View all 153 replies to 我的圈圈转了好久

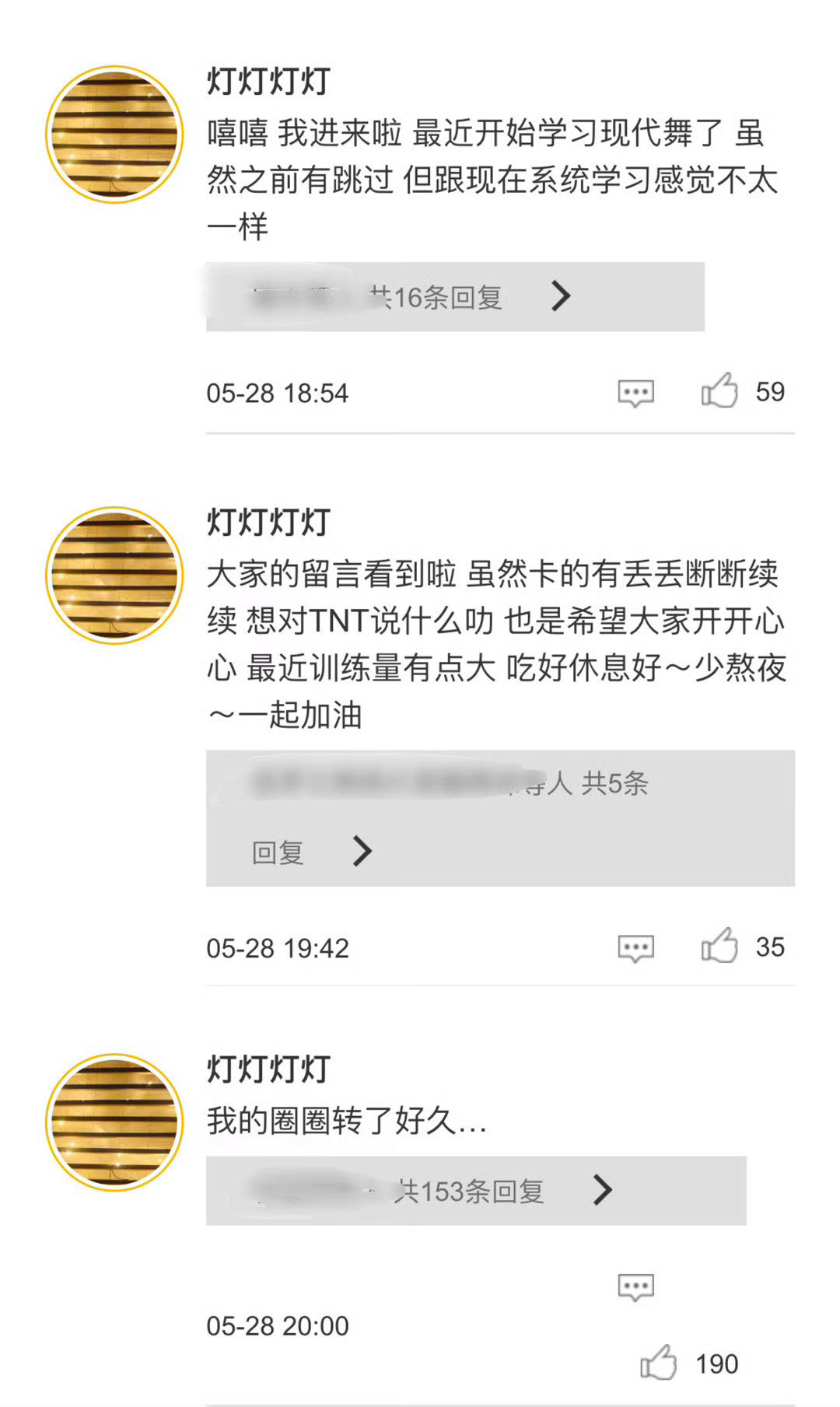(476, 1190)
